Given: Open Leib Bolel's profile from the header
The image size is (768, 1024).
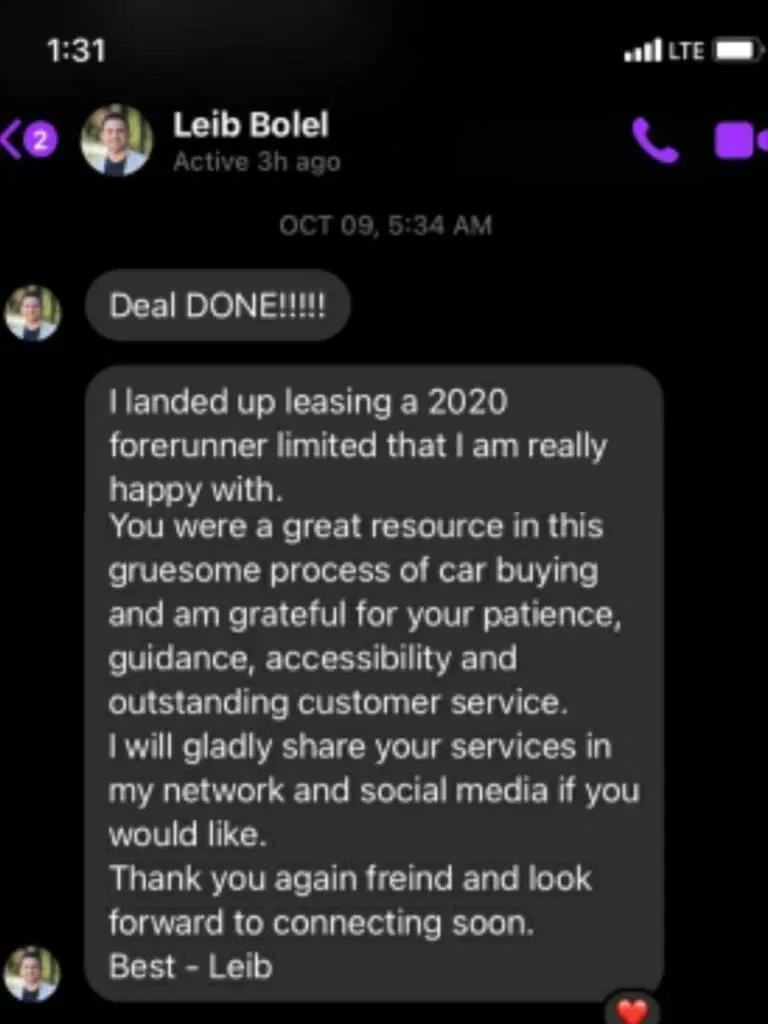Looking at the screenshot, I should 250,140.
